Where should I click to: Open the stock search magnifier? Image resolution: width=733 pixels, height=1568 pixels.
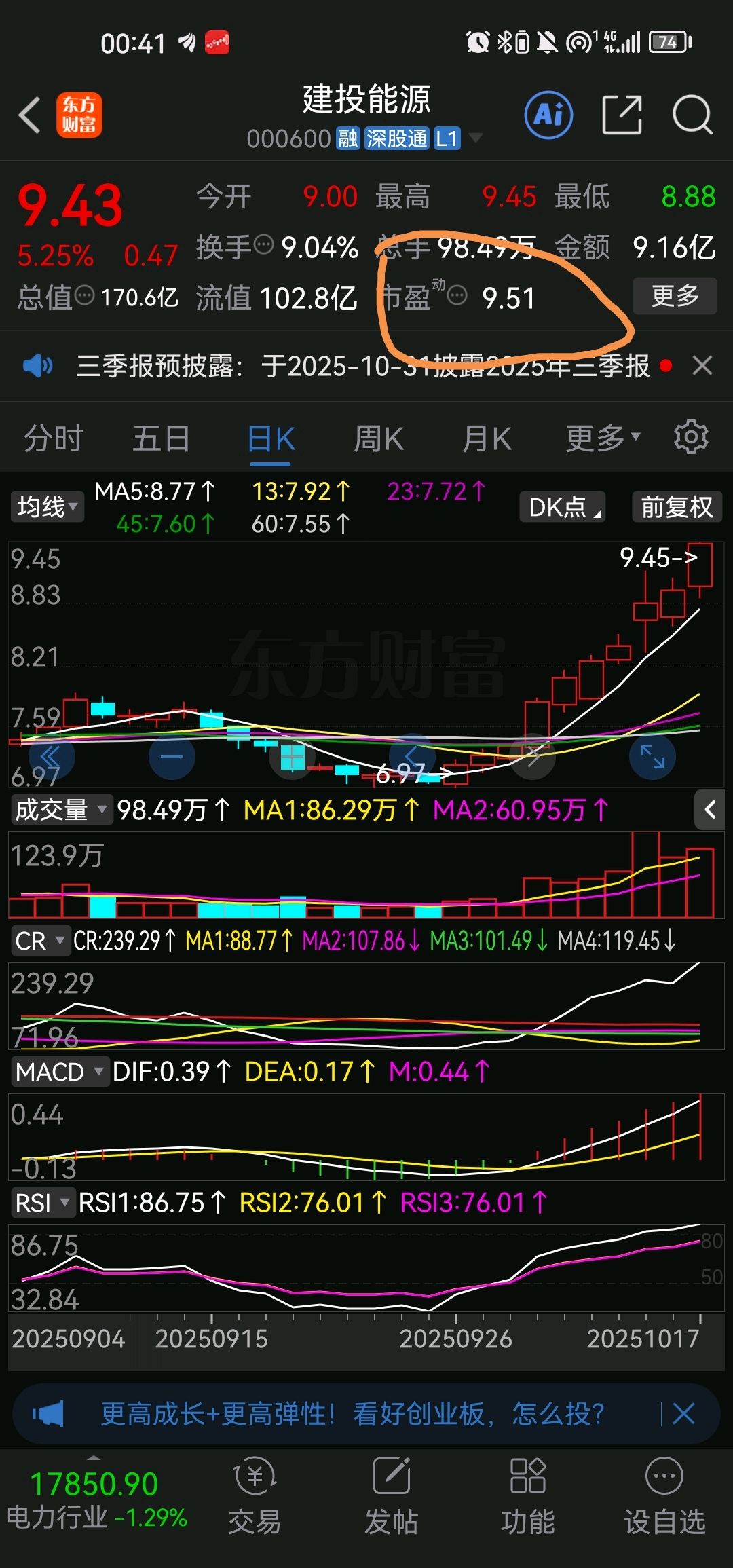[x=692, y=115]
